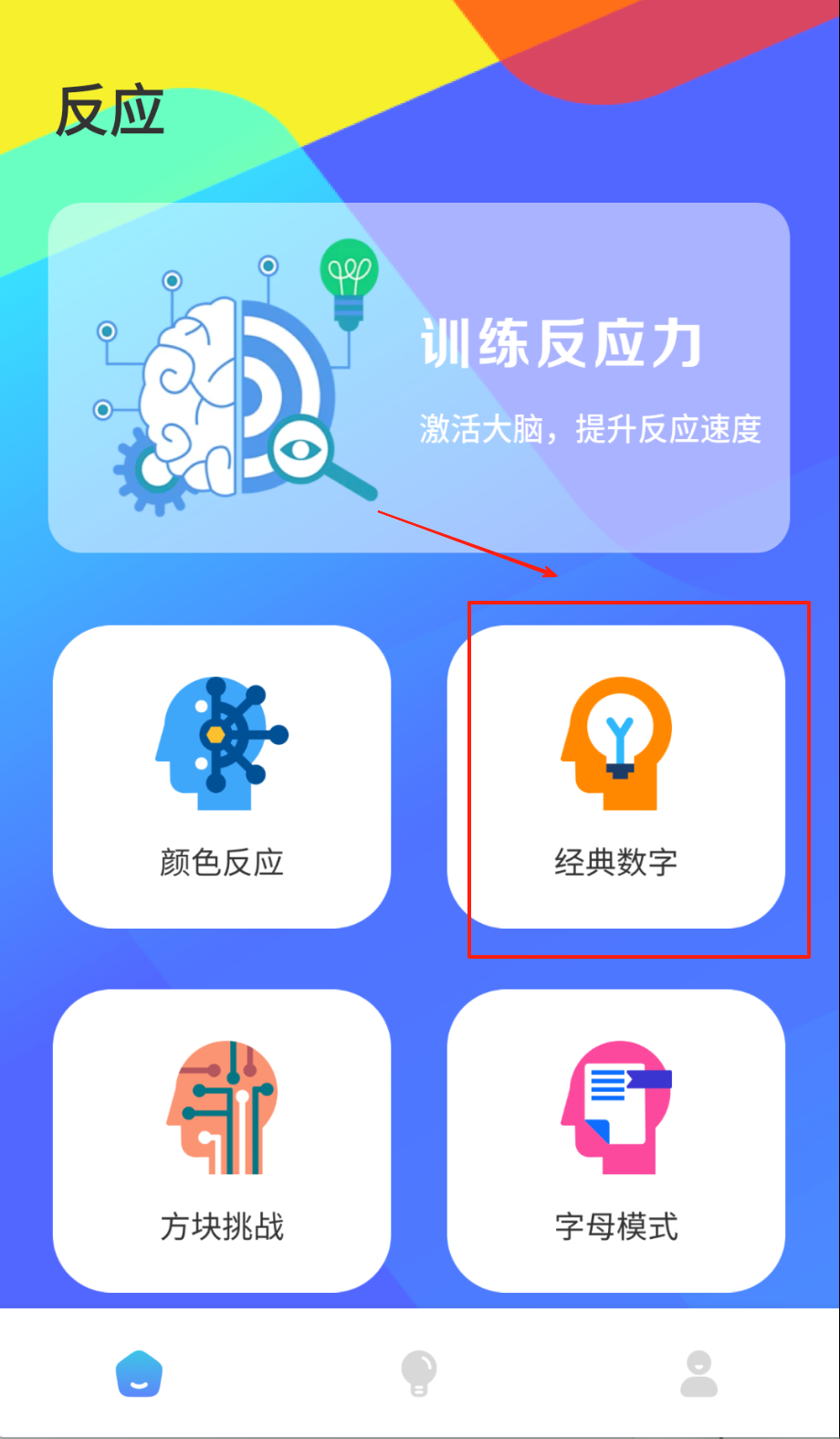Select the 字母模式 letter mode card
Viewport: 840px width, 1439px height.
click(x=616, y=1140)
